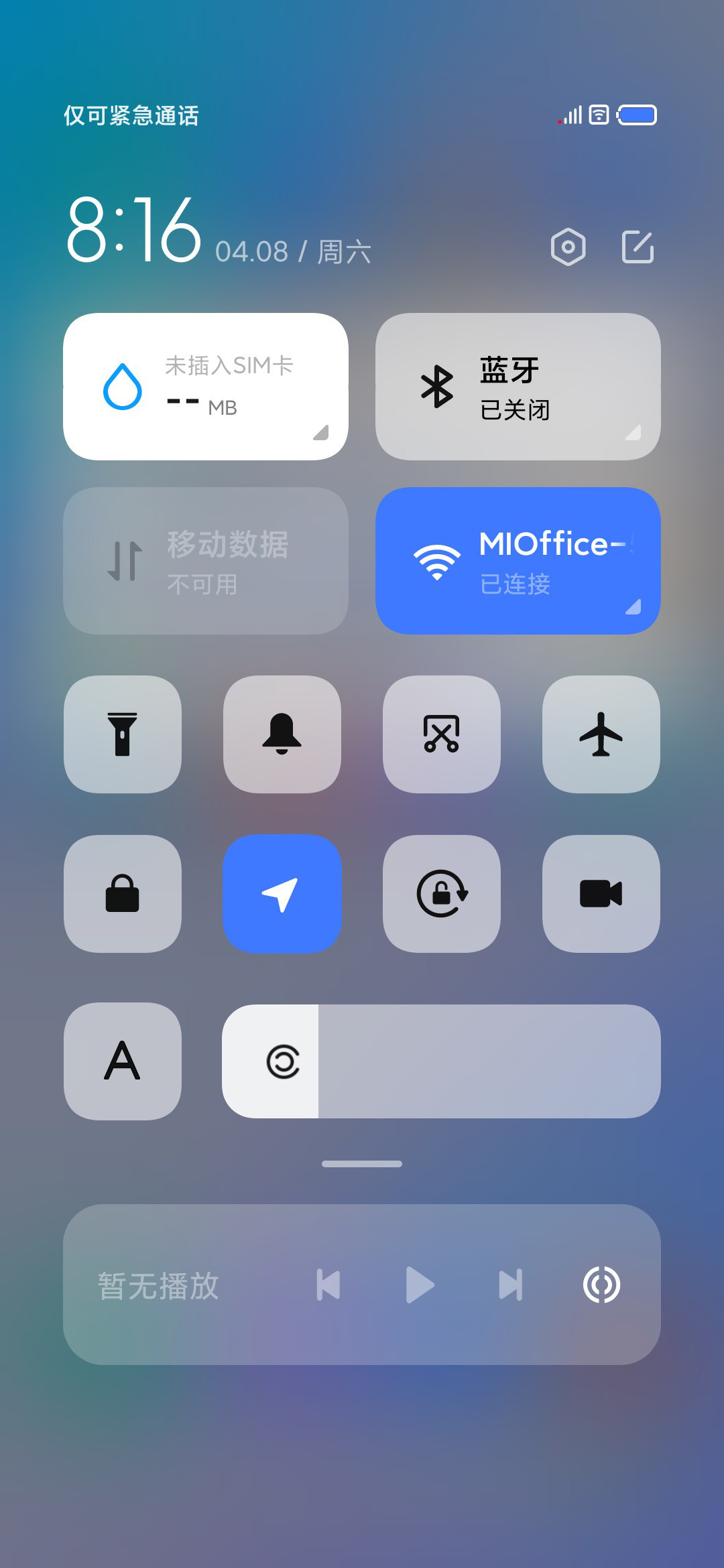Edit the control center tiles

pyautogui.click(x=638, y=247)
